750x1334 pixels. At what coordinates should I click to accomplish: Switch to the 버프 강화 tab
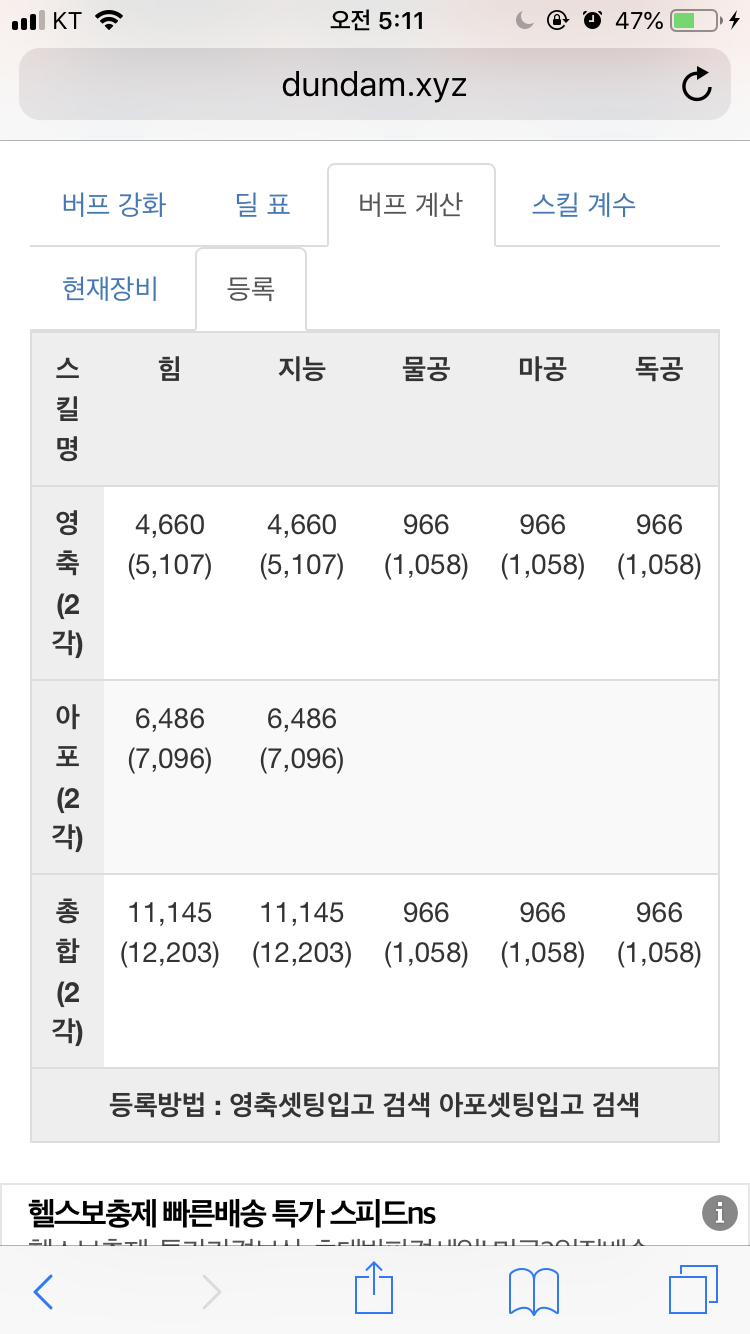pyautogui.click(x=114, y=205)
